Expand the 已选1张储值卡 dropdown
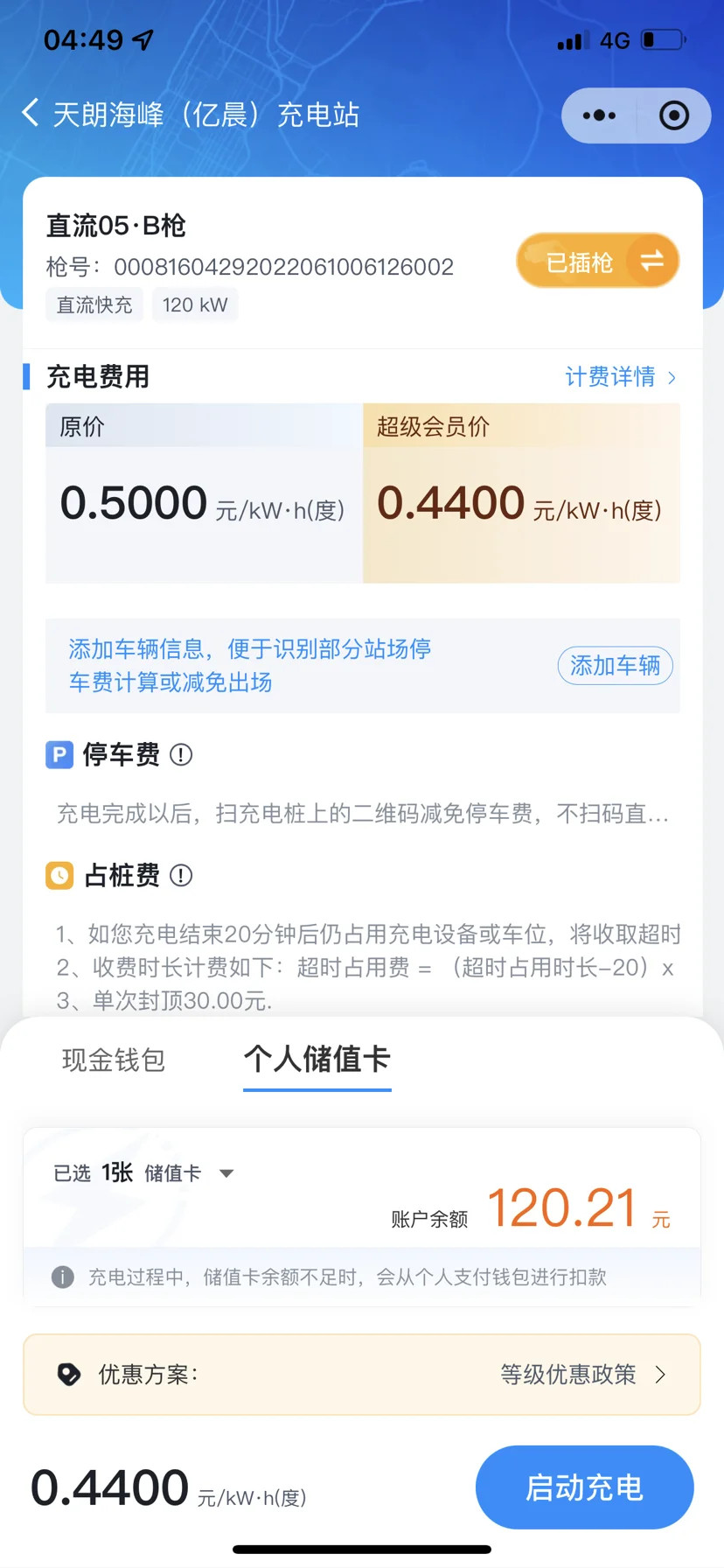 tap(144, 1172)
